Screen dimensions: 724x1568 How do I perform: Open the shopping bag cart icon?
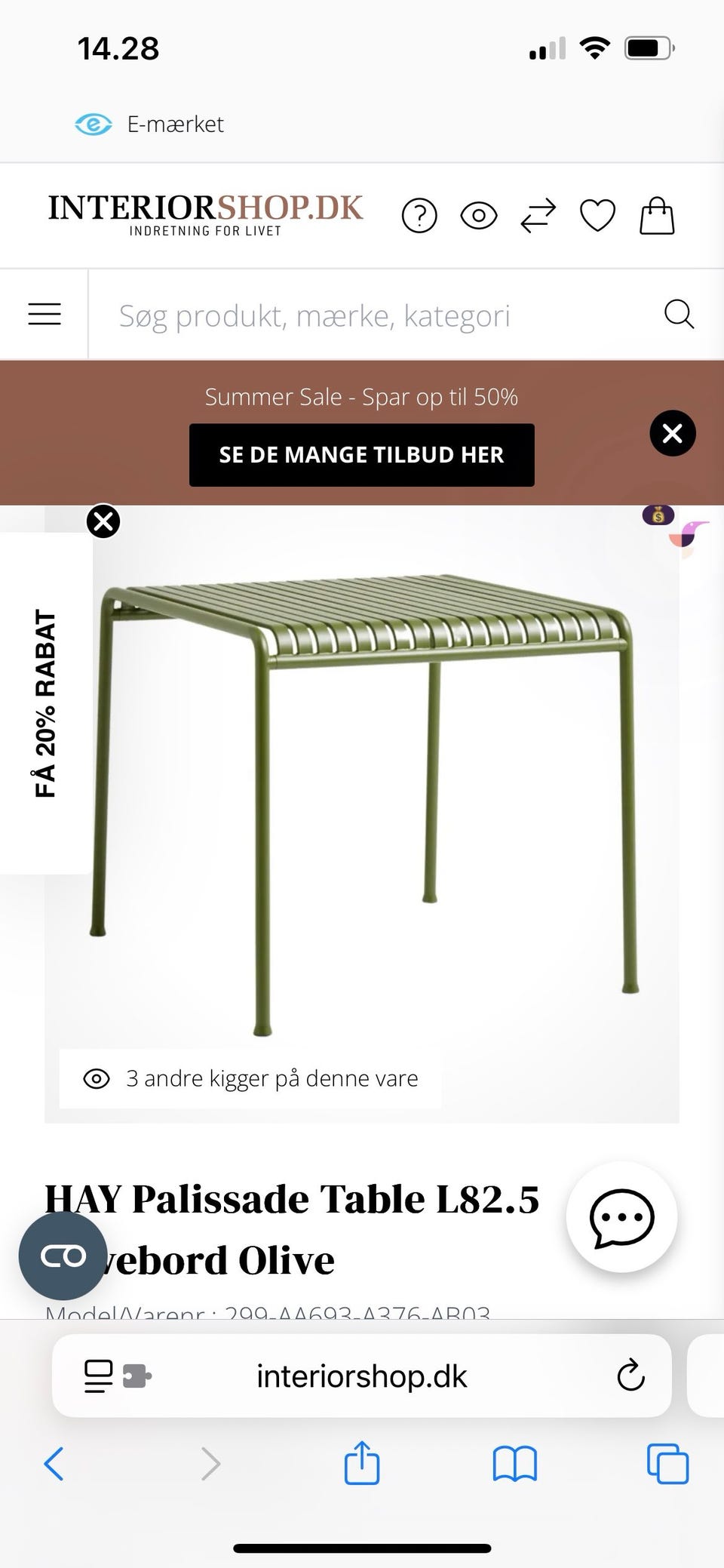[x=656, y=215]
